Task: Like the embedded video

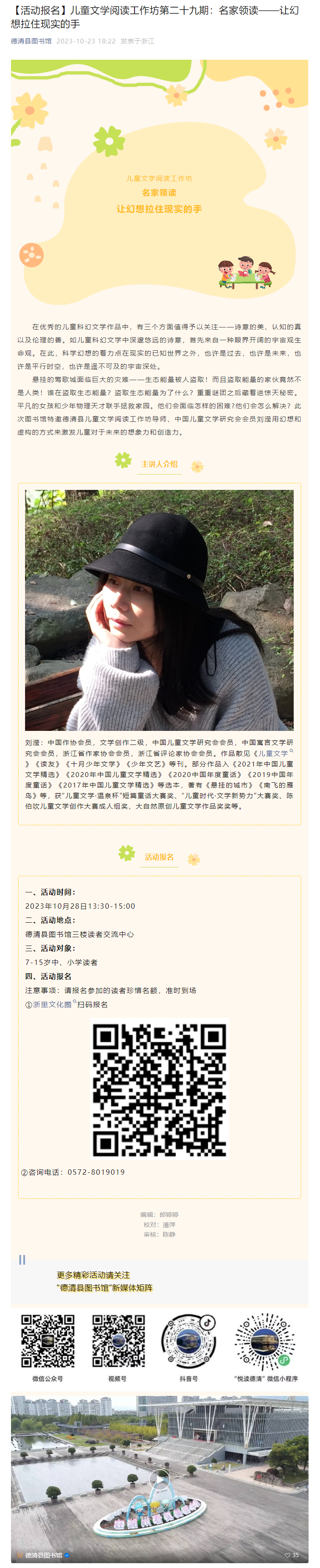Action: pos(291,1554)
